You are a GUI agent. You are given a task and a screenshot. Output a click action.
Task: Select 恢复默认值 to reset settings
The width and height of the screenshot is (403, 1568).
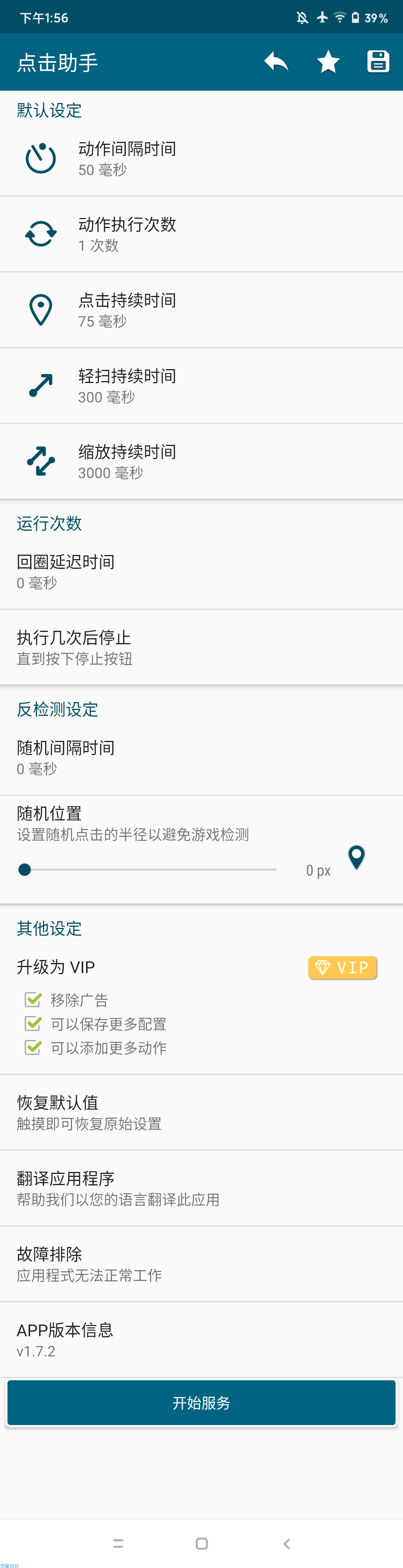[201, 1112]
